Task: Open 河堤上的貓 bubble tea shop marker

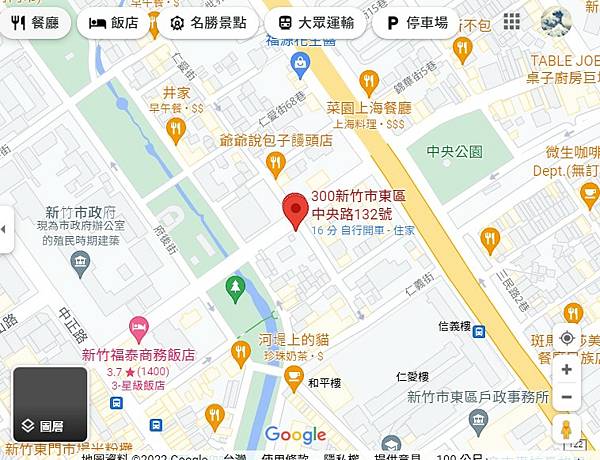Action: (x=240, y=352)
